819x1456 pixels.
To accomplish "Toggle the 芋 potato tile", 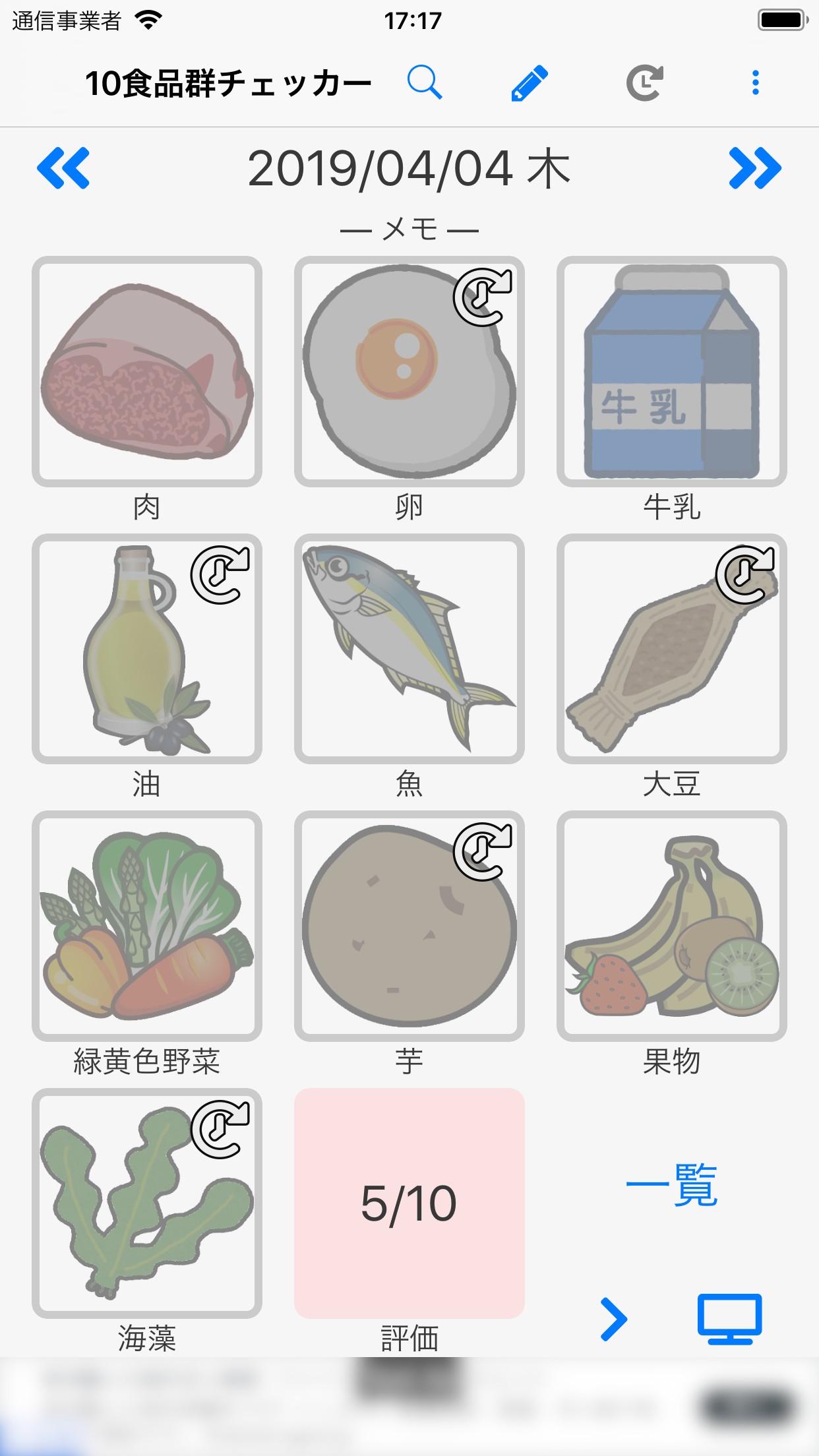I will pyautogui.click(x=409, y=926).
